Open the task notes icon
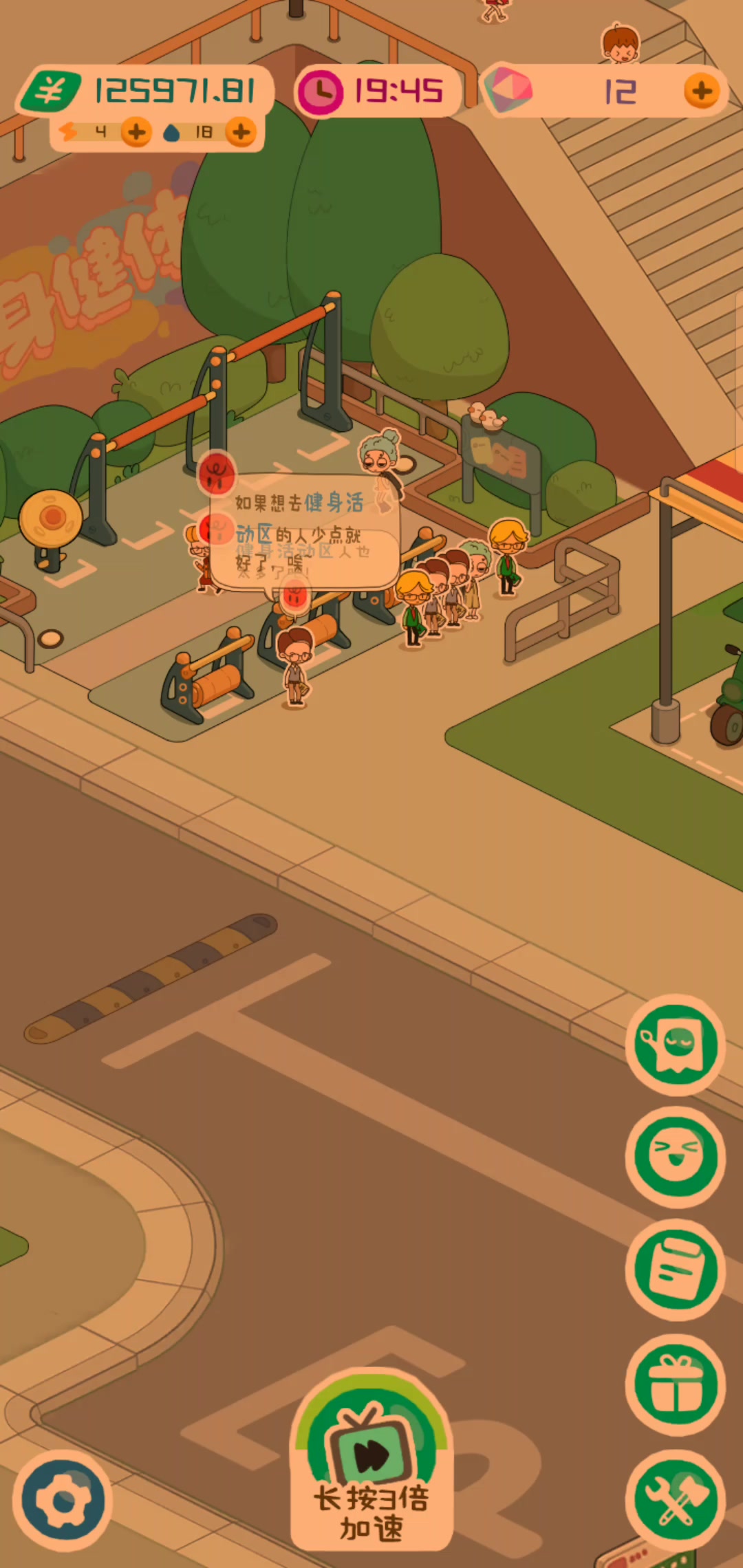 click(x=675, y=1271)
